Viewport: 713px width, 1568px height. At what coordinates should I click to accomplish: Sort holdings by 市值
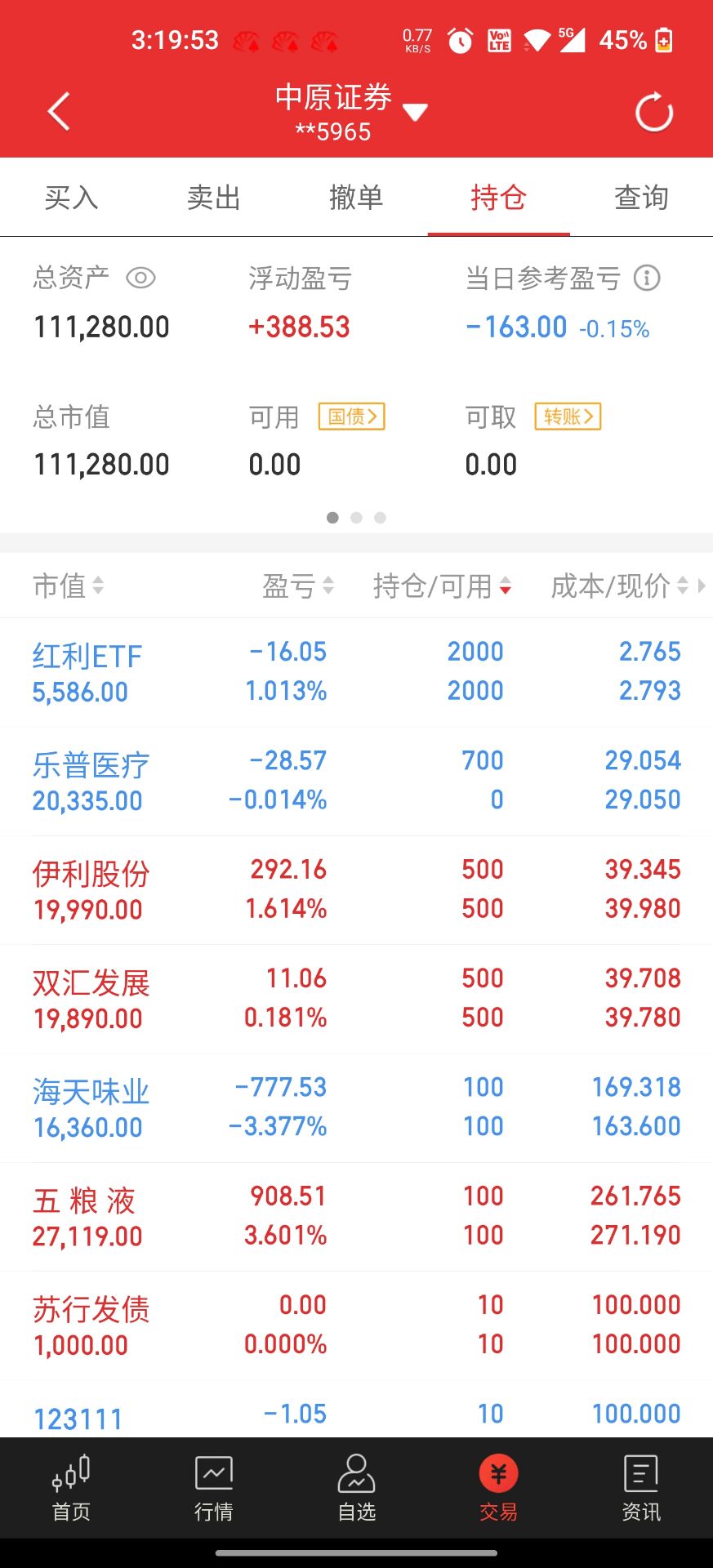point(69,586)
